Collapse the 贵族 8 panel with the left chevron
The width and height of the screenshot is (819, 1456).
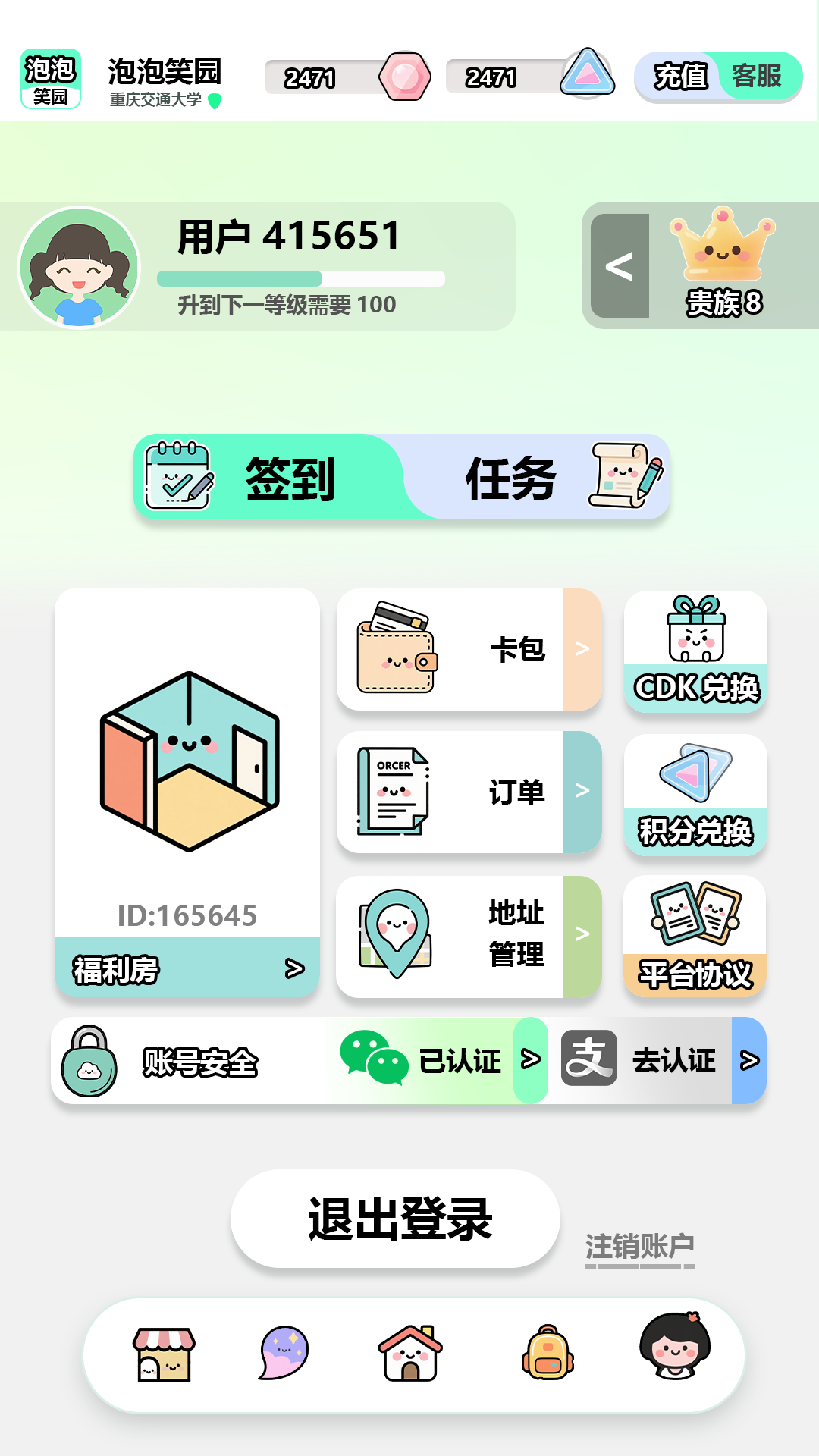tap(620, 267)
